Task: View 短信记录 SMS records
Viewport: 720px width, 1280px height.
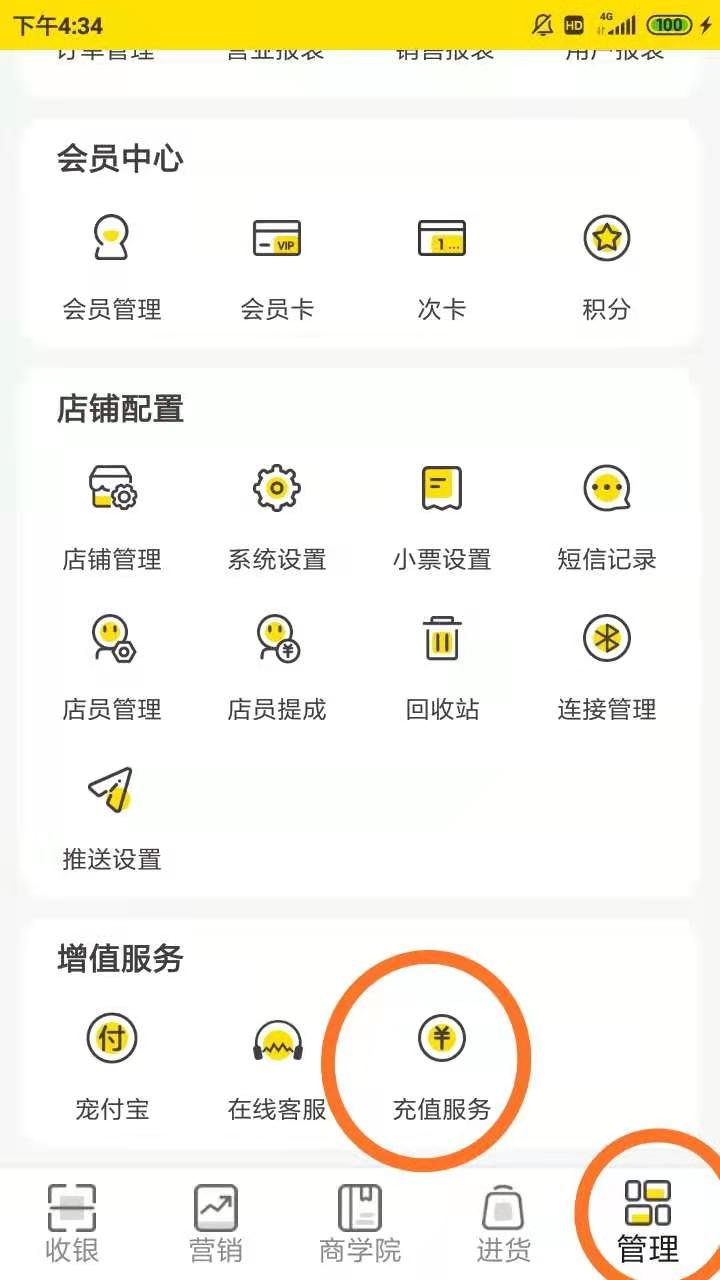Action: (x=607, y=517)
